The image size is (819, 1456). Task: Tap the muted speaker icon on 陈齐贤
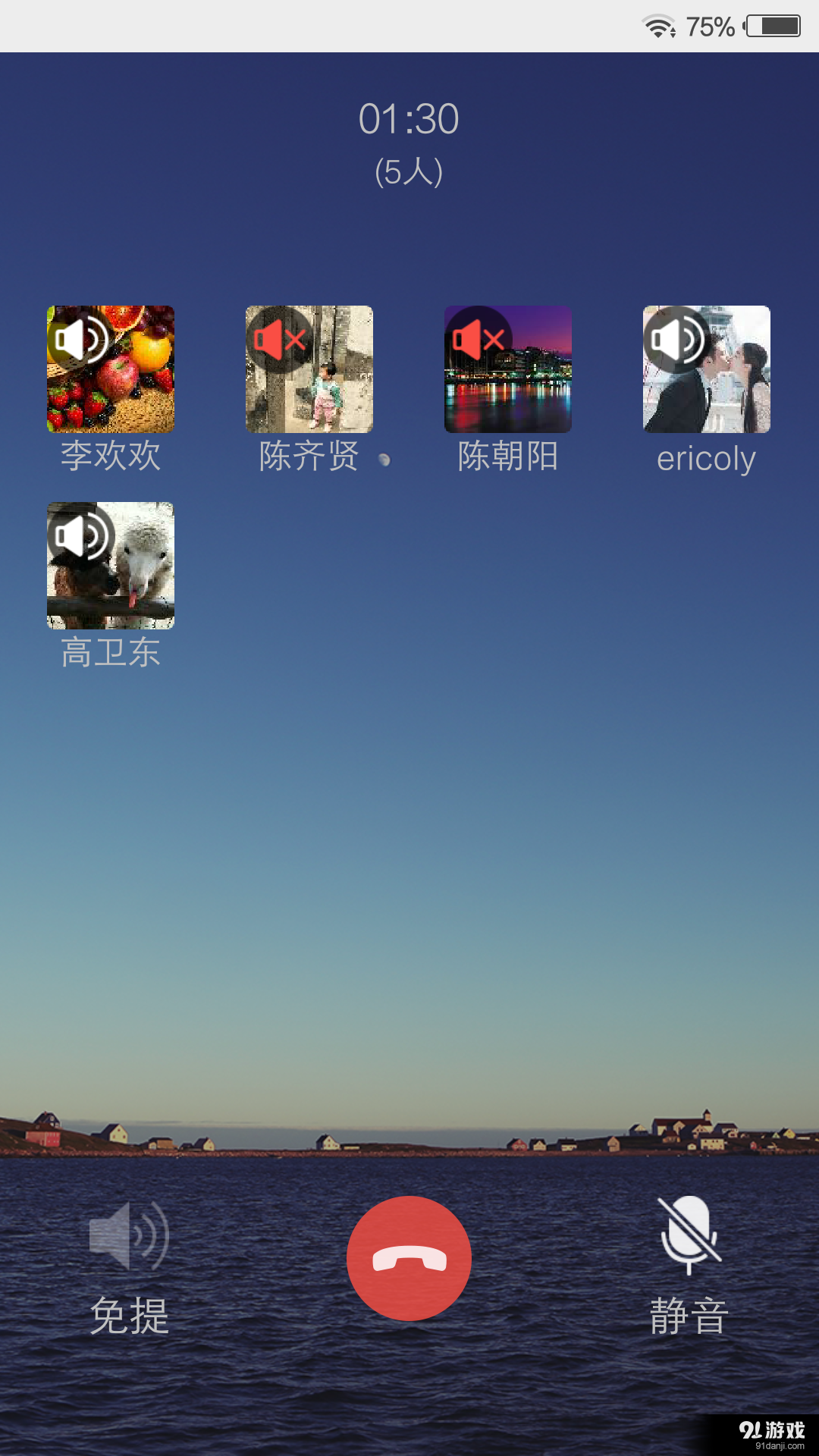point(278,338)
